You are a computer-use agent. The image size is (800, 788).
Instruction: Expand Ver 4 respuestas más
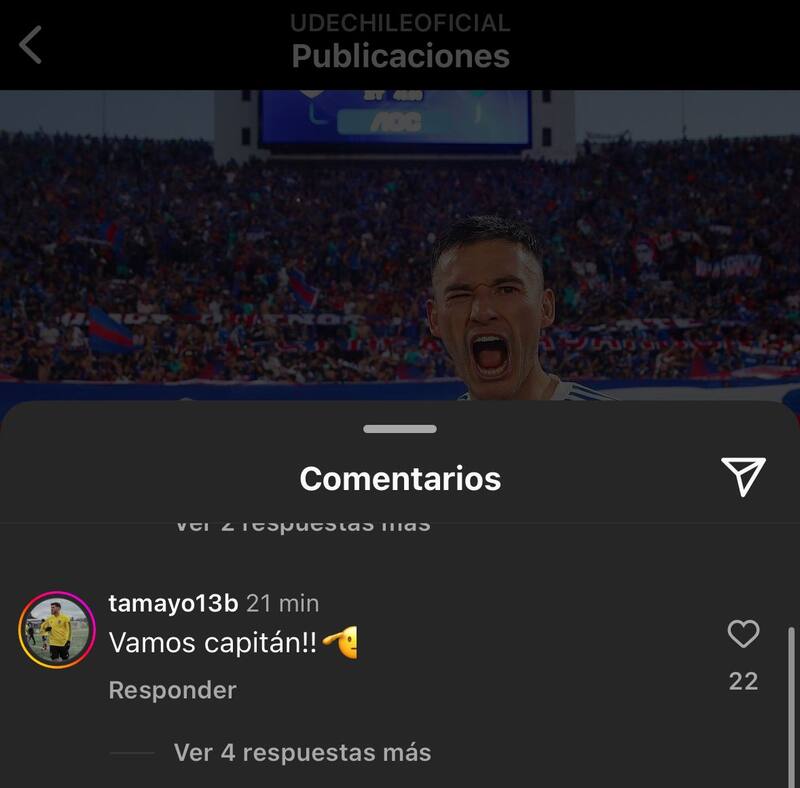coord(302,752)
